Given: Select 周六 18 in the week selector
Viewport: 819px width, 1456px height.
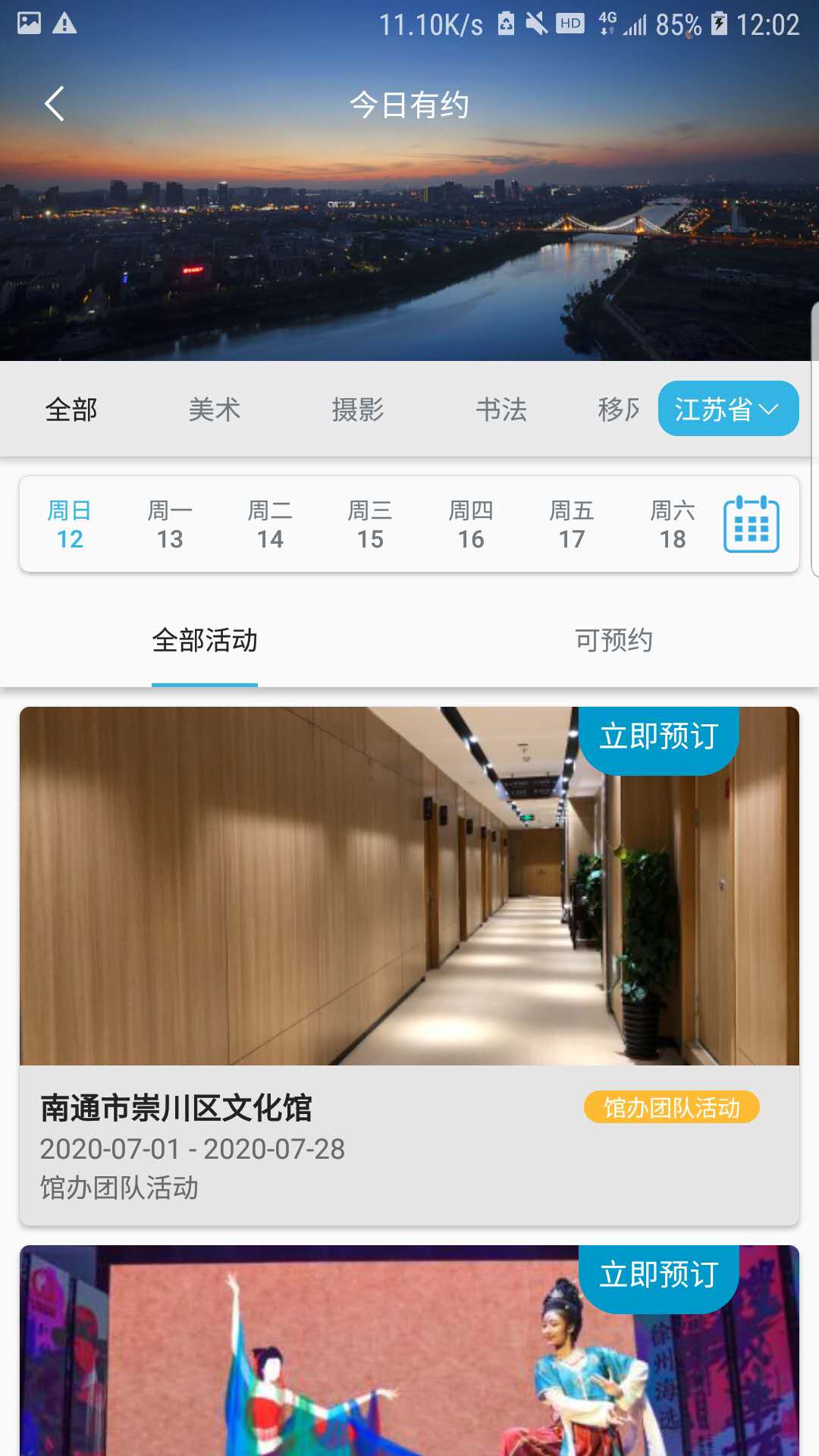Looking at the screenshot, I should pos(673,525).
